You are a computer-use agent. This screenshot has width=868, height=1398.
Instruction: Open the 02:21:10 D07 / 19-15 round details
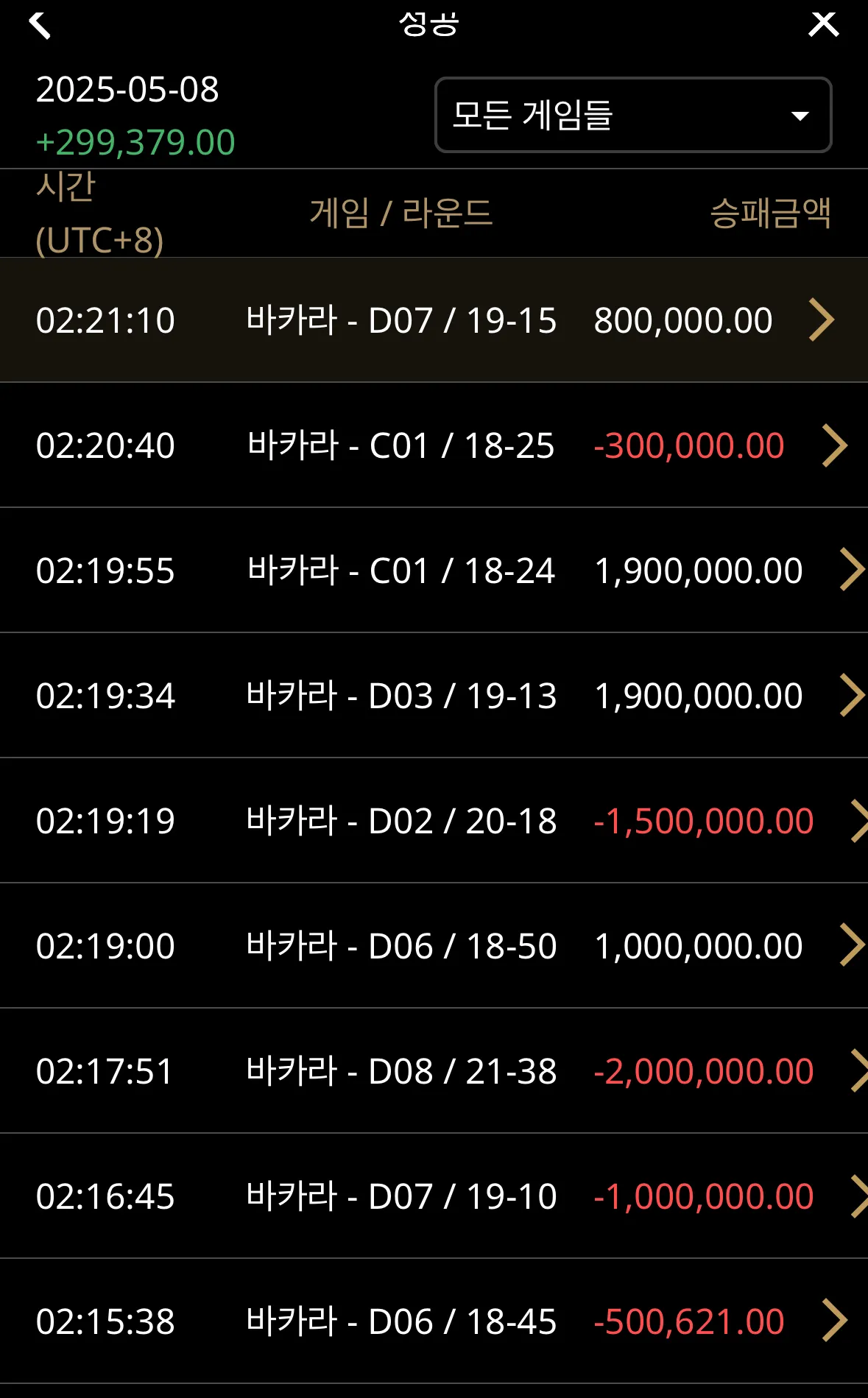[434, 320]
